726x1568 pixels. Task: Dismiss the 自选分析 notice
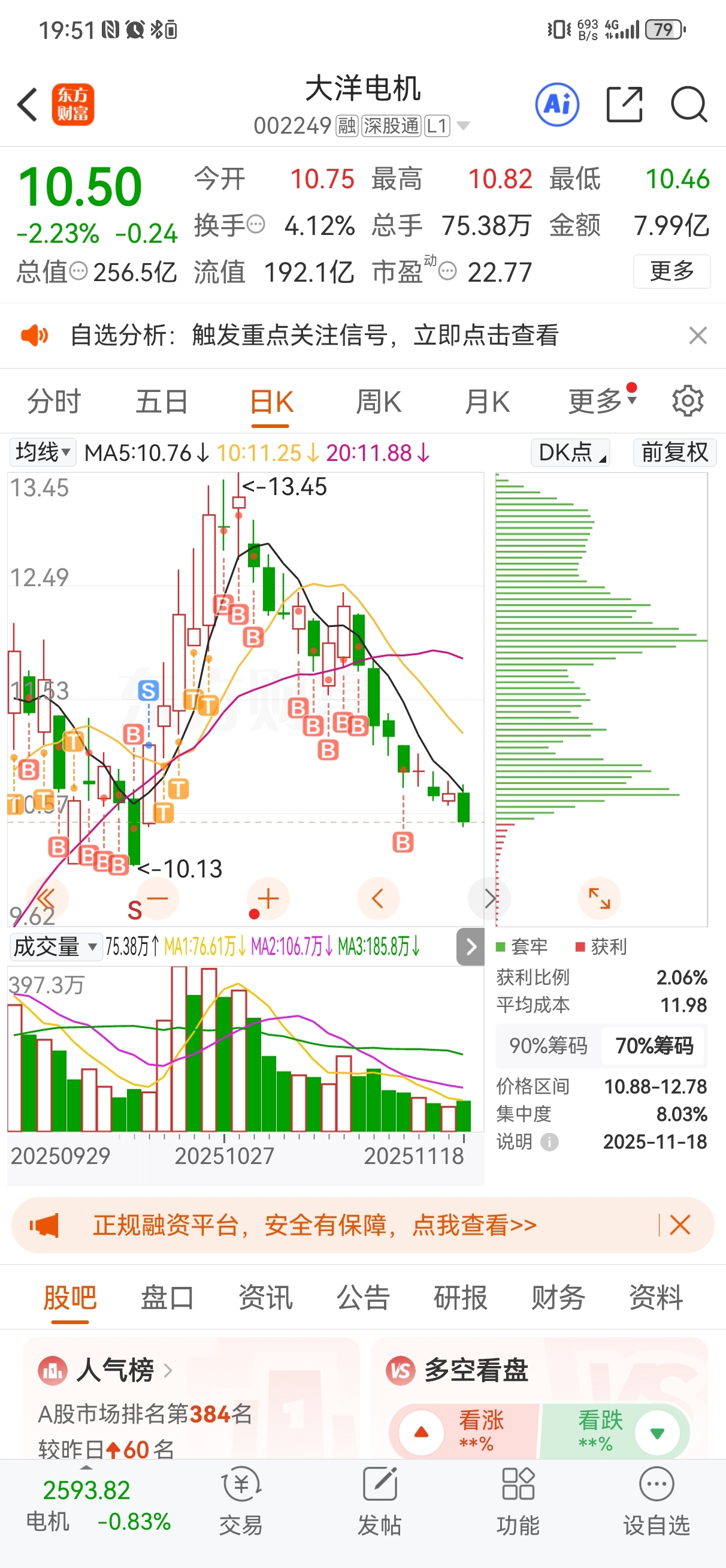click(x=697, y=336)
